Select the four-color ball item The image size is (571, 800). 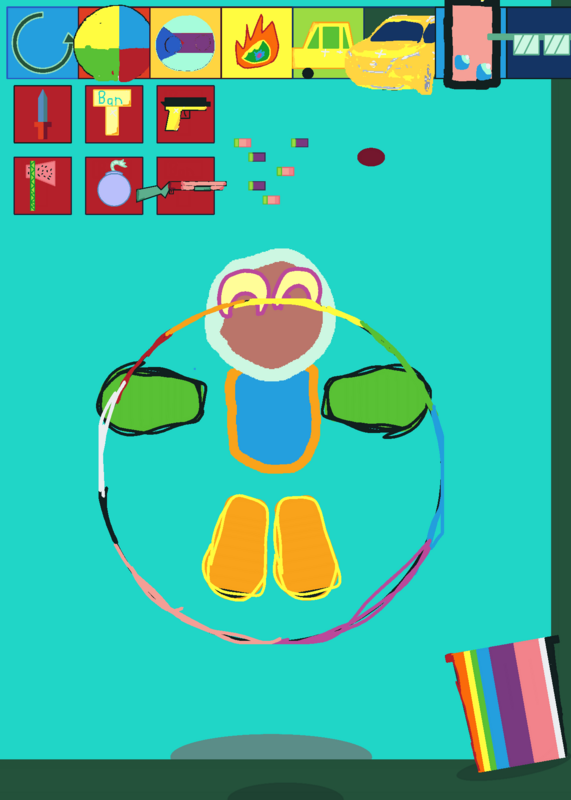coord(113,43)
